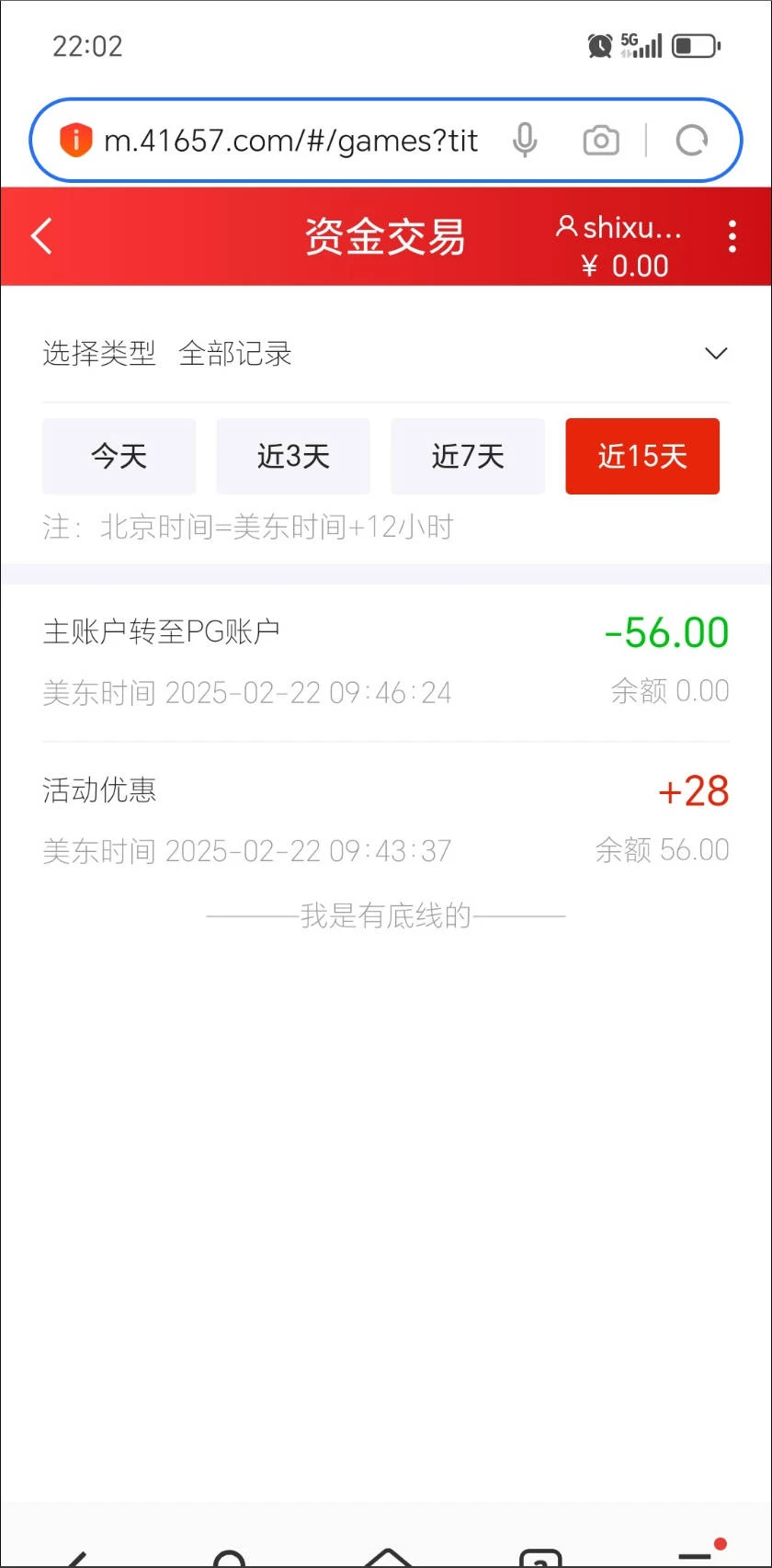This screenshot has width=772, height=1568.
Task: Go back using the header arrow
Action: click(42, 236)
